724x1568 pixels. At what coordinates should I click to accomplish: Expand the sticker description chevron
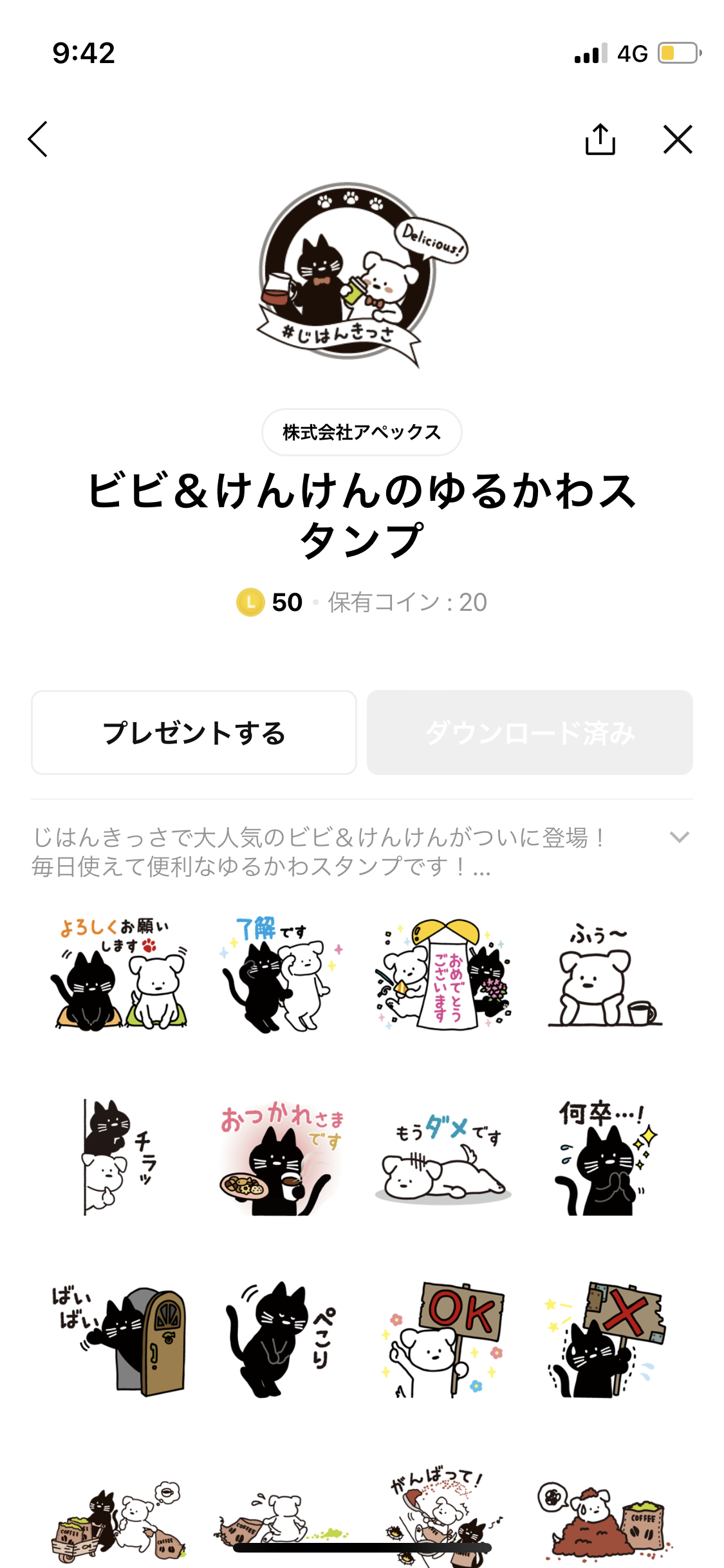(x=679, y=837)
